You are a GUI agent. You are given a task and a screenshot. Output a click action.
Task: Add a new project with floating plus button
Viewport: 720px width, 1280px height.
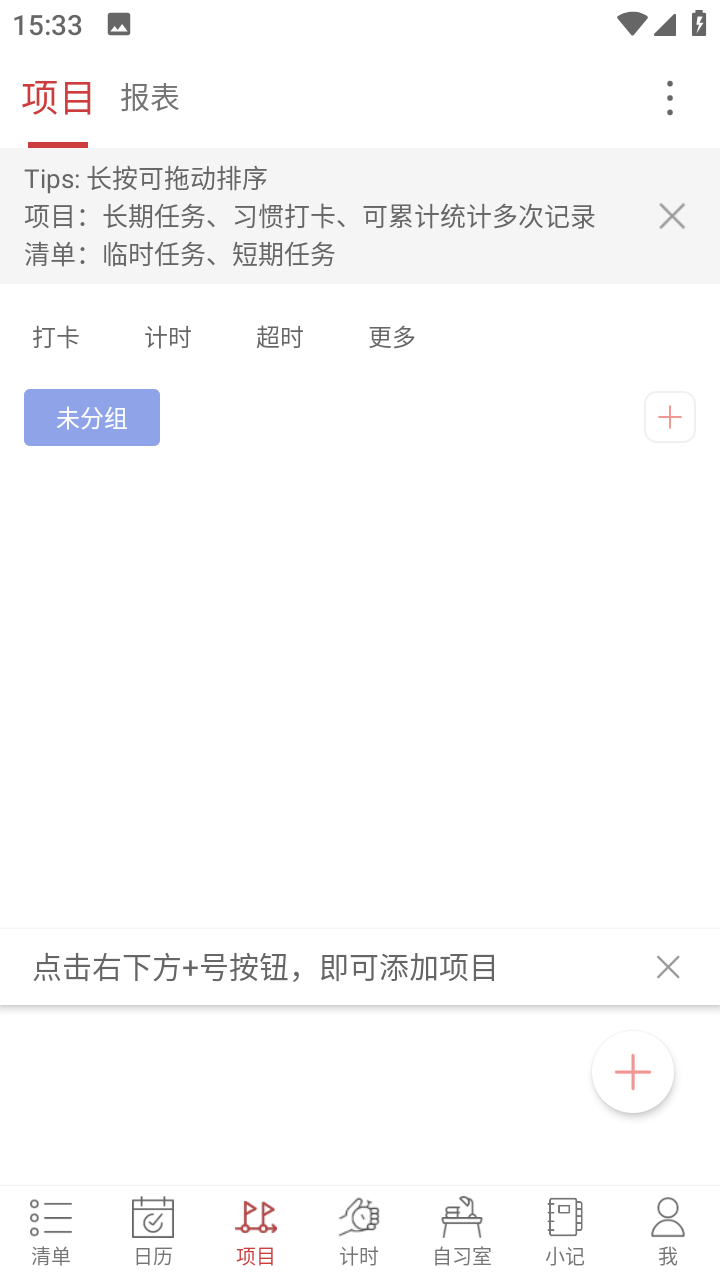coord(633,1072)
